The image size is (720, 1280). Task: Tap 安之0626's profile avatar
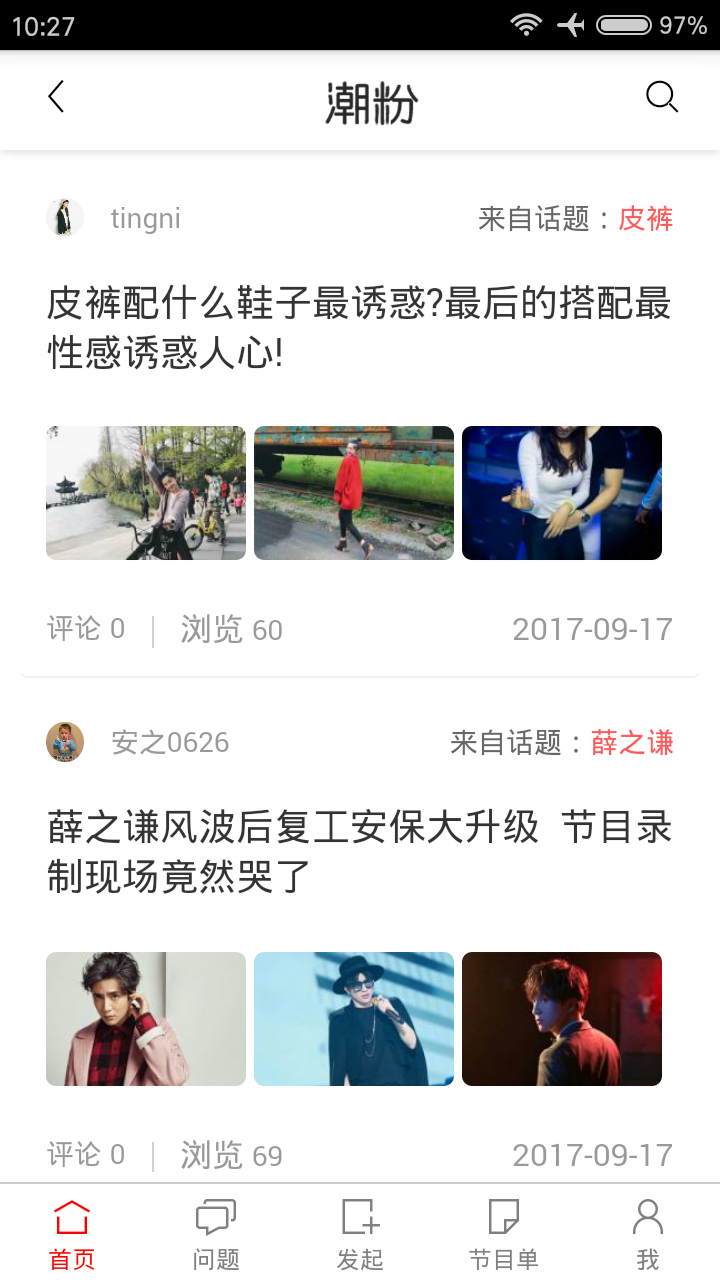click(x=65, y=742)
